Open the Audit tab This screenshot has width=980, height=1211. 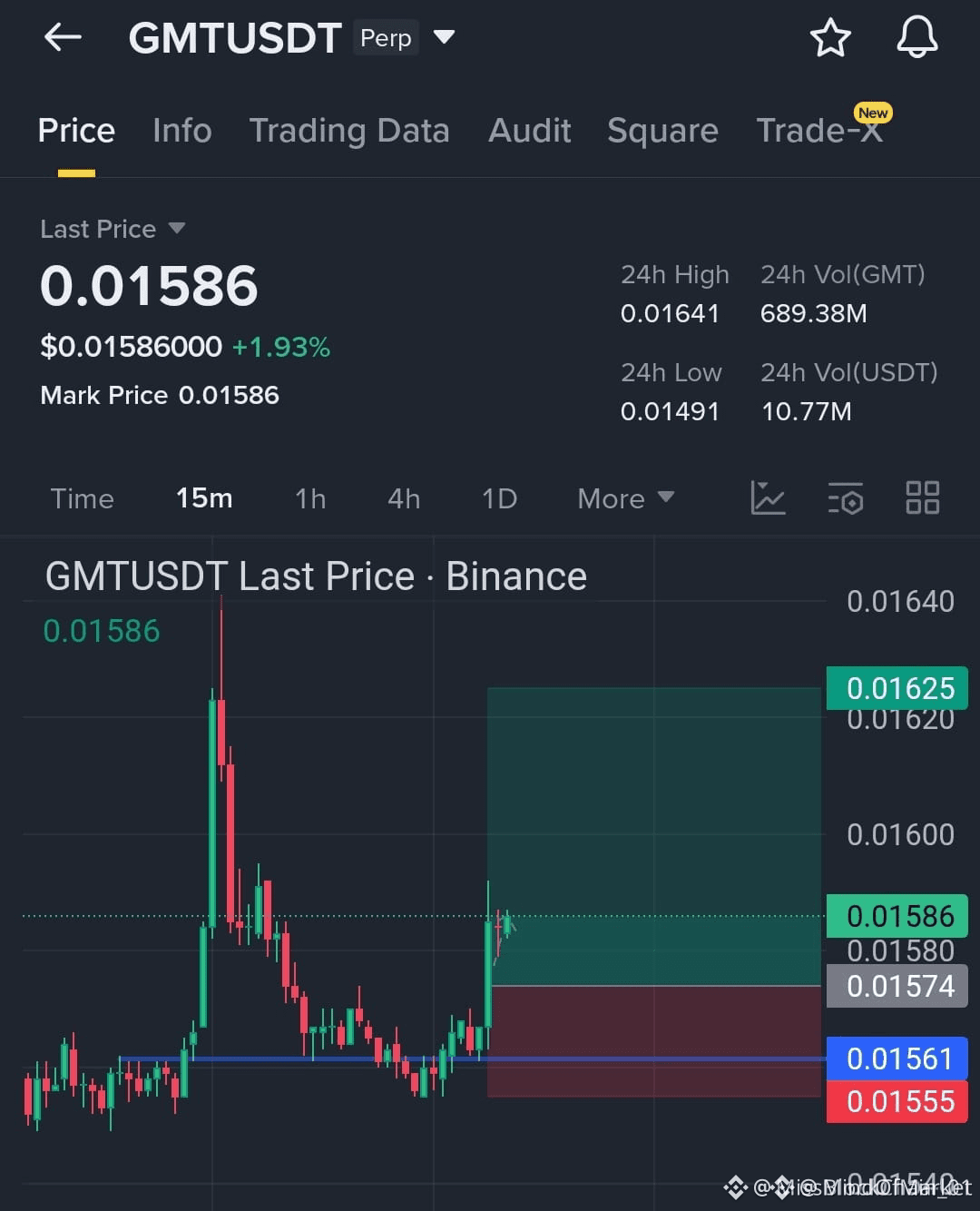pyautogui.click(x=529, y=131)
